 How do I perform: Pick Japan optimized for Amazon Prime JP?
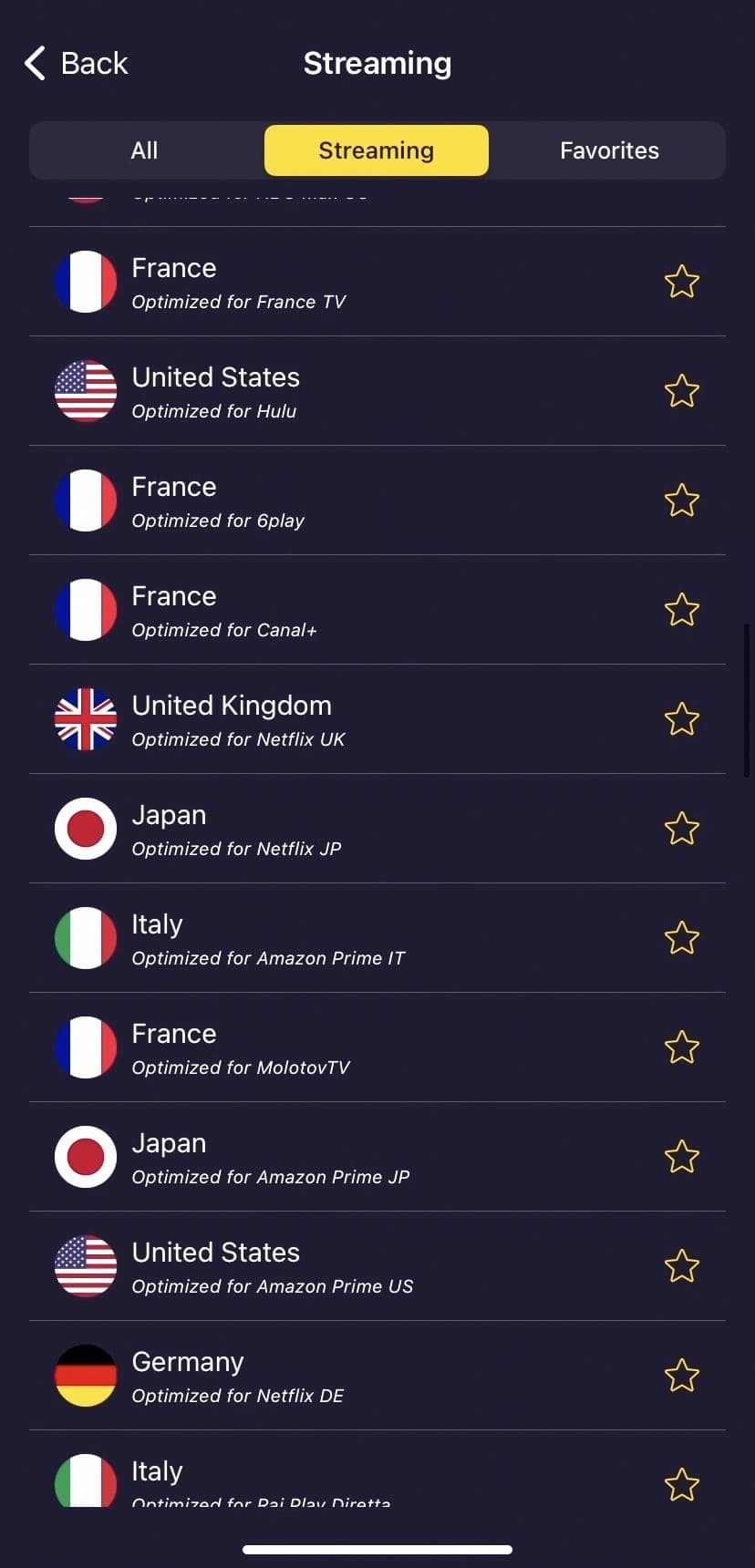pyautogui.click(x=377, y=1157)
